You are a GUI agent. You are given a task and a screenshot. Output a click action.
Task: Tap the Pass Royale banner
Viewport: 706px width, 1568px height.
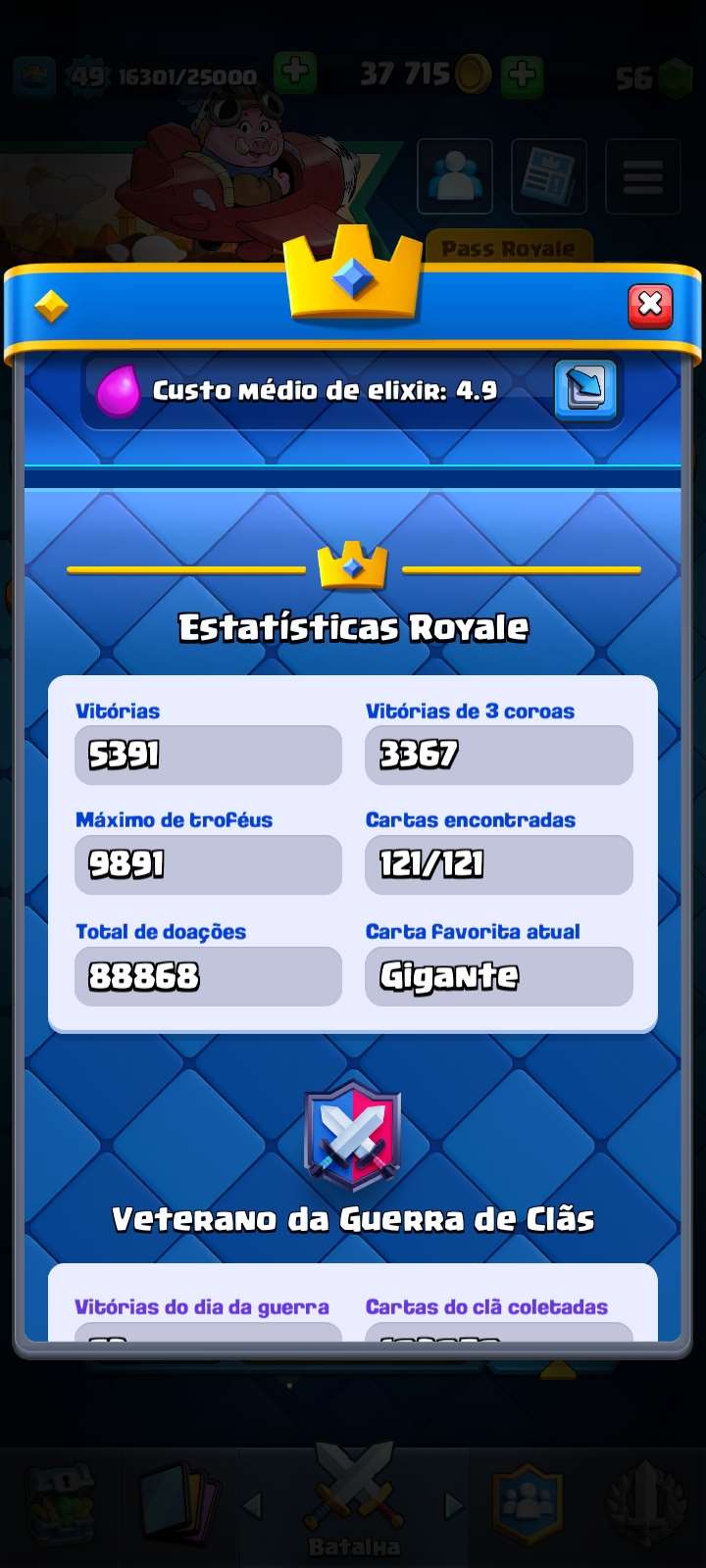coord(510,248)
